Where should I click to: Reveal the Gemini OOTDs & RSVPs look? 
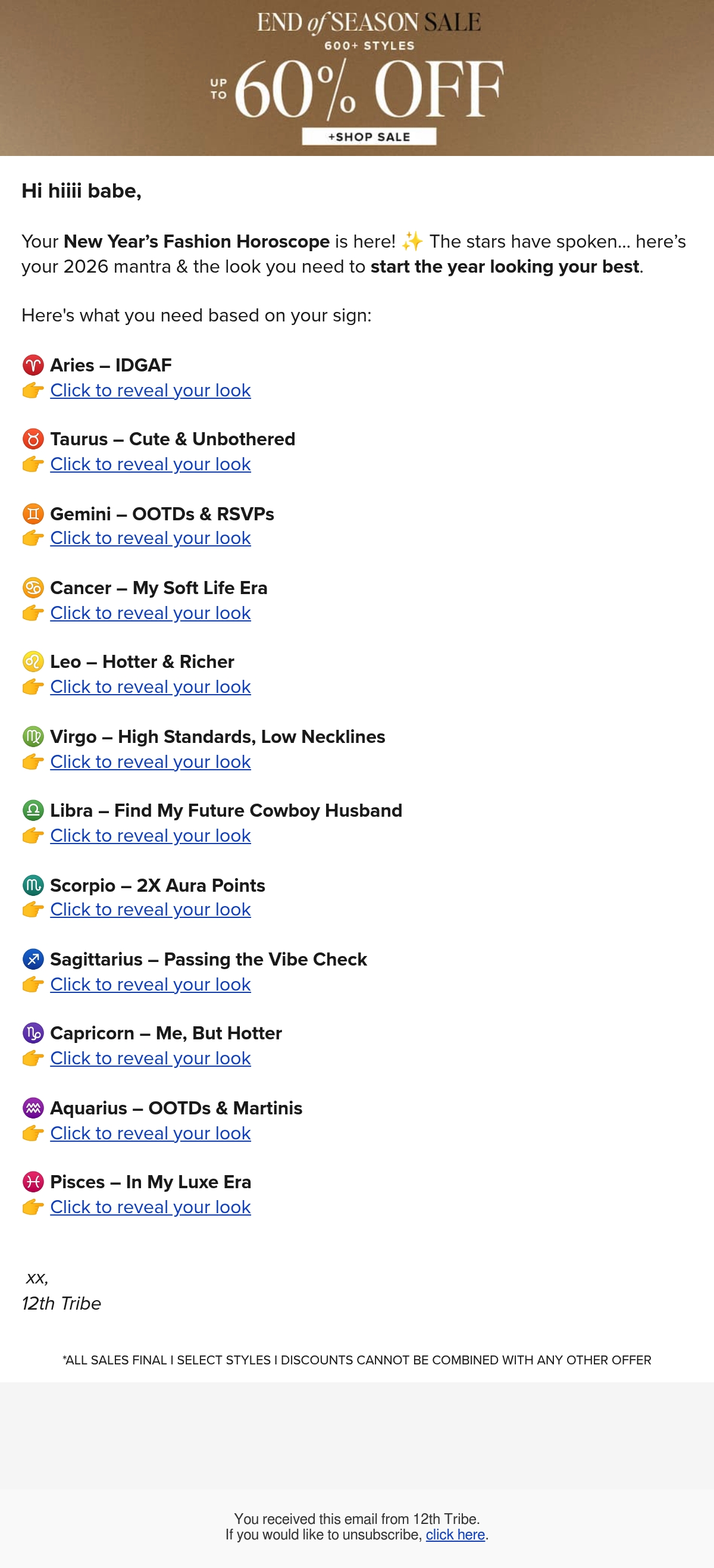click(150, 538)
